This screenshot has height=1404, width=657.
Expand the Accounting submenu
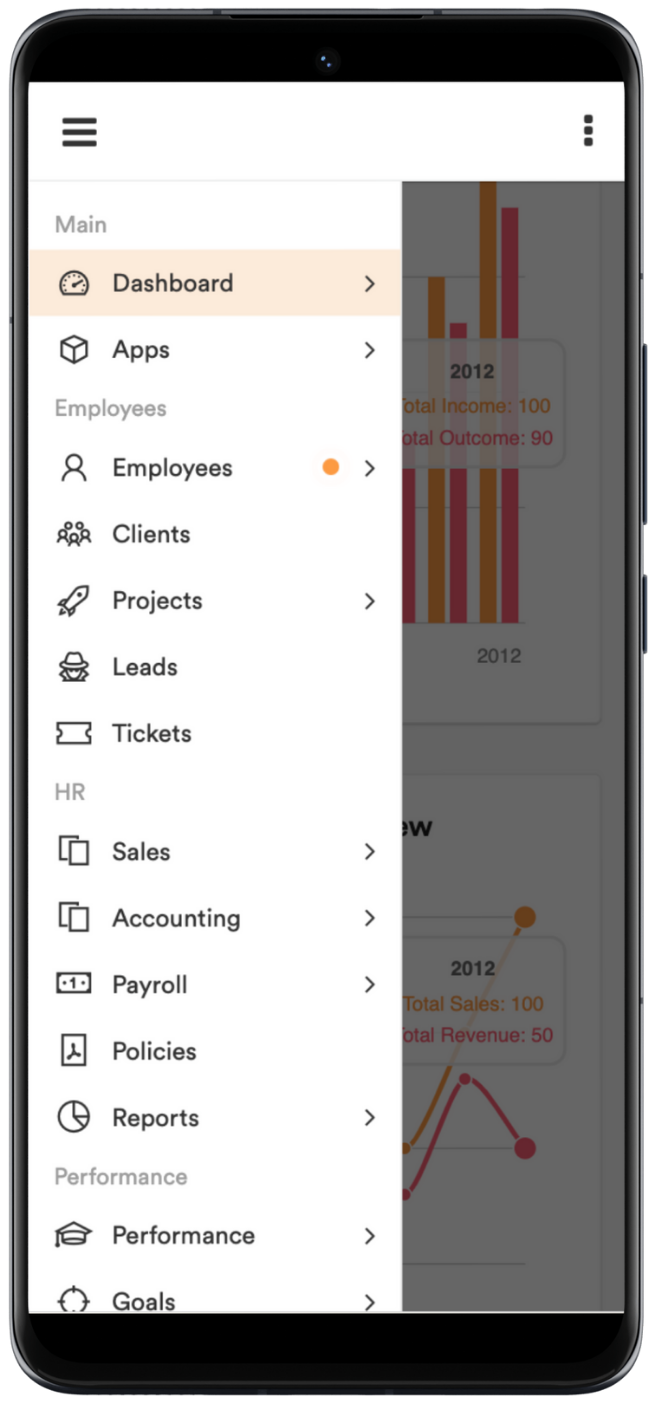214,918
